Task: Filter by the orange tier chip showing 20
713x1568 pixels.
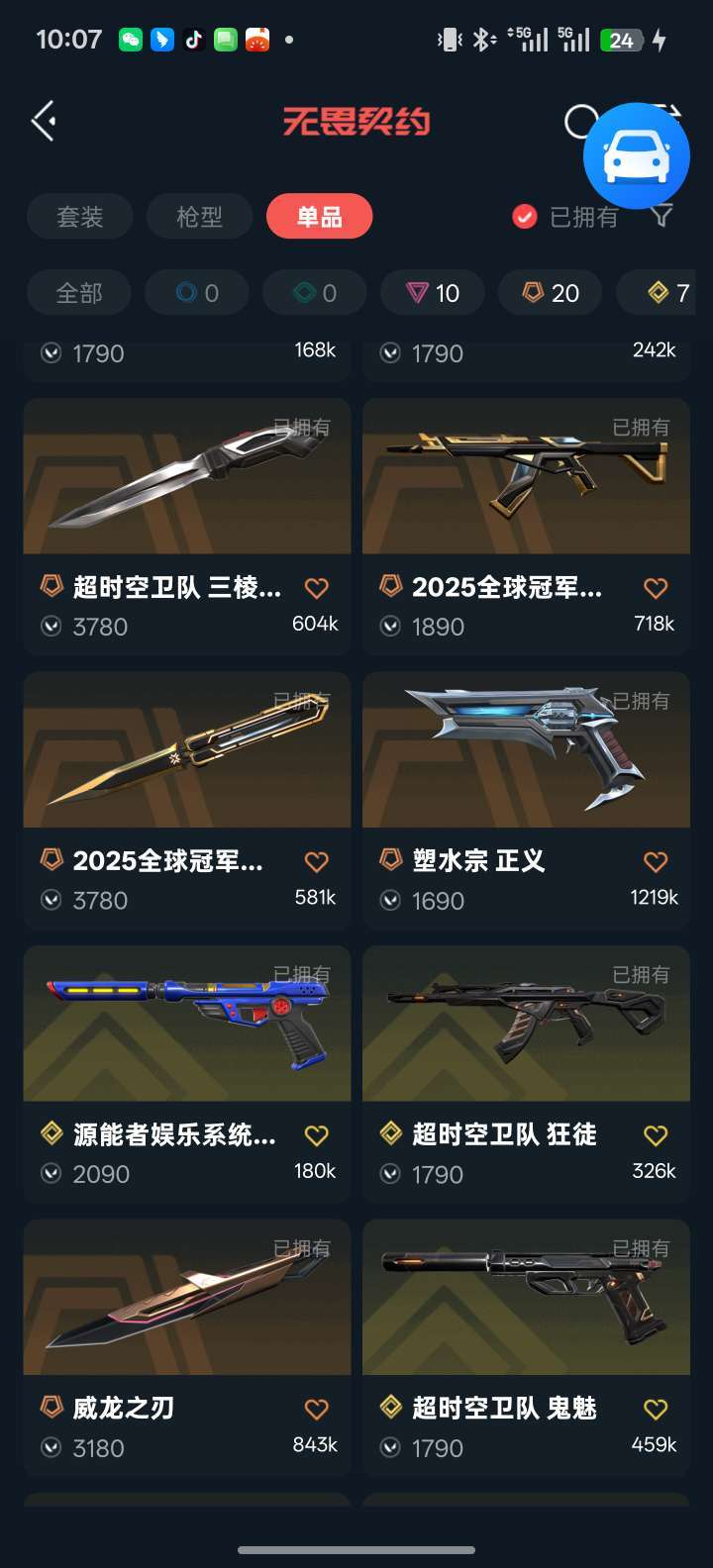Action: coord(551,293)
